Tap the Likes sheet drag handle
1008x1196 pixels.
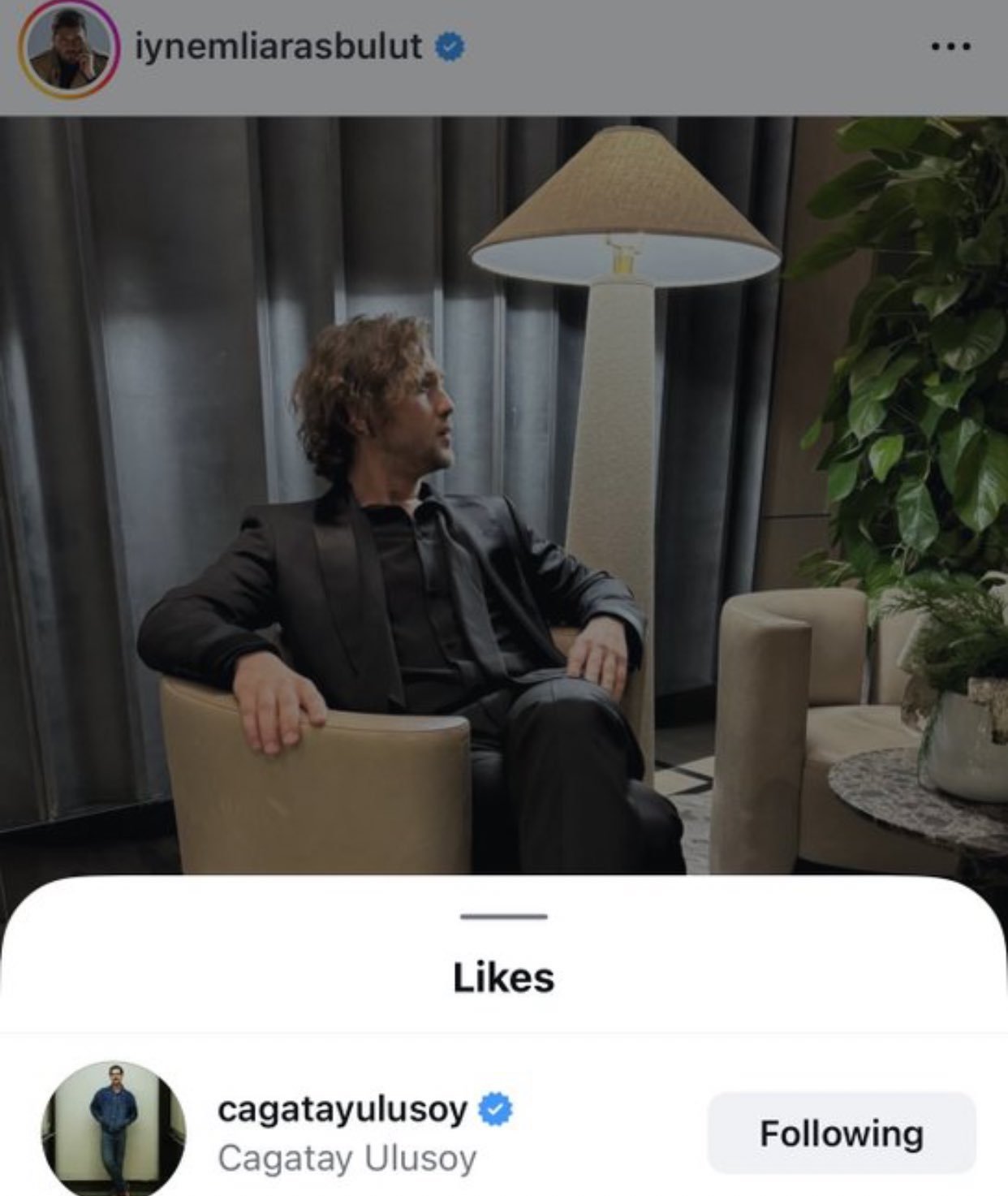click(x=503, y=917)
